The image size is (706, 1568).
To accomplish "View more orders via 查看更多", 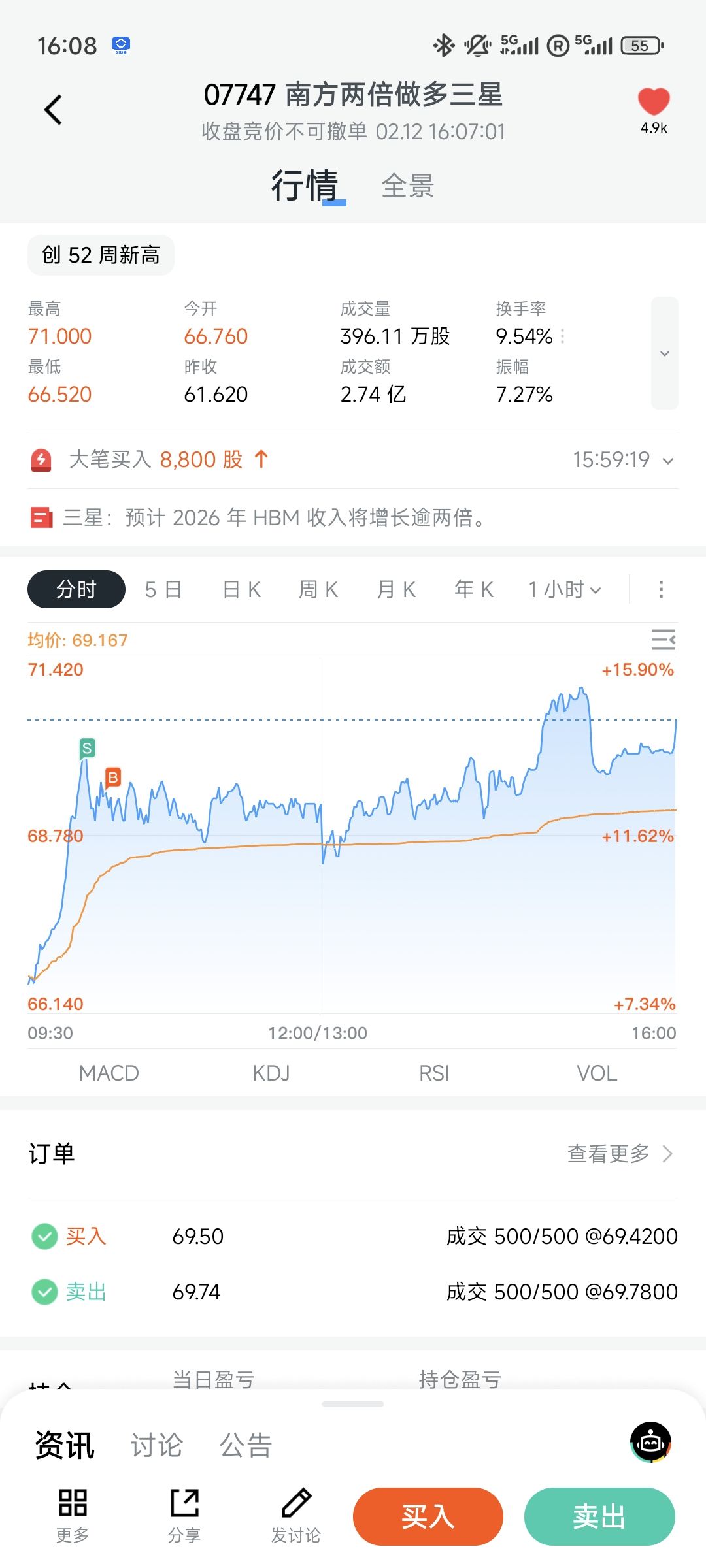I will [x=619, y=1154].
